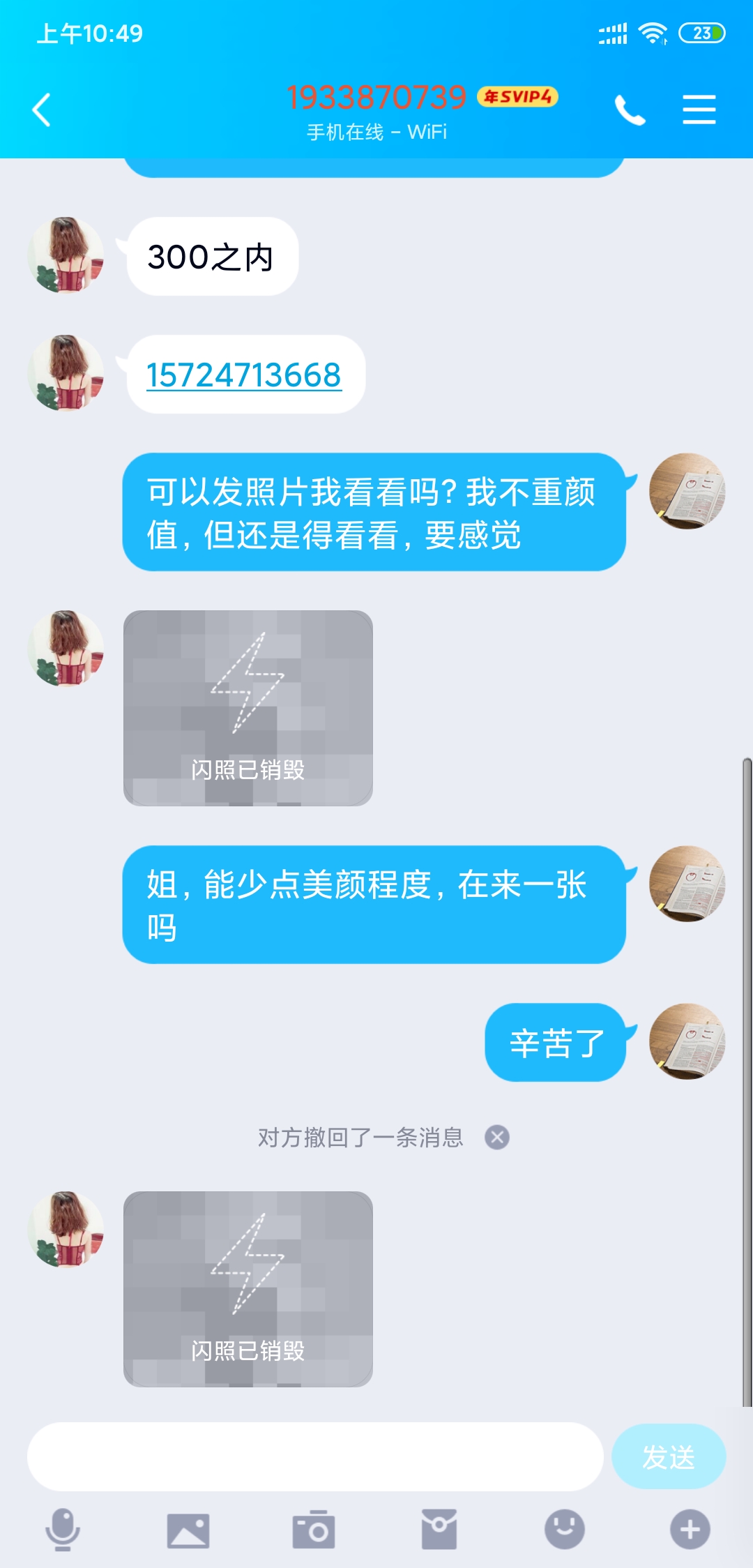The image size is (753, 1568).
Task: Open the emoji sticker panel
Action: (x=565, y=1530)
